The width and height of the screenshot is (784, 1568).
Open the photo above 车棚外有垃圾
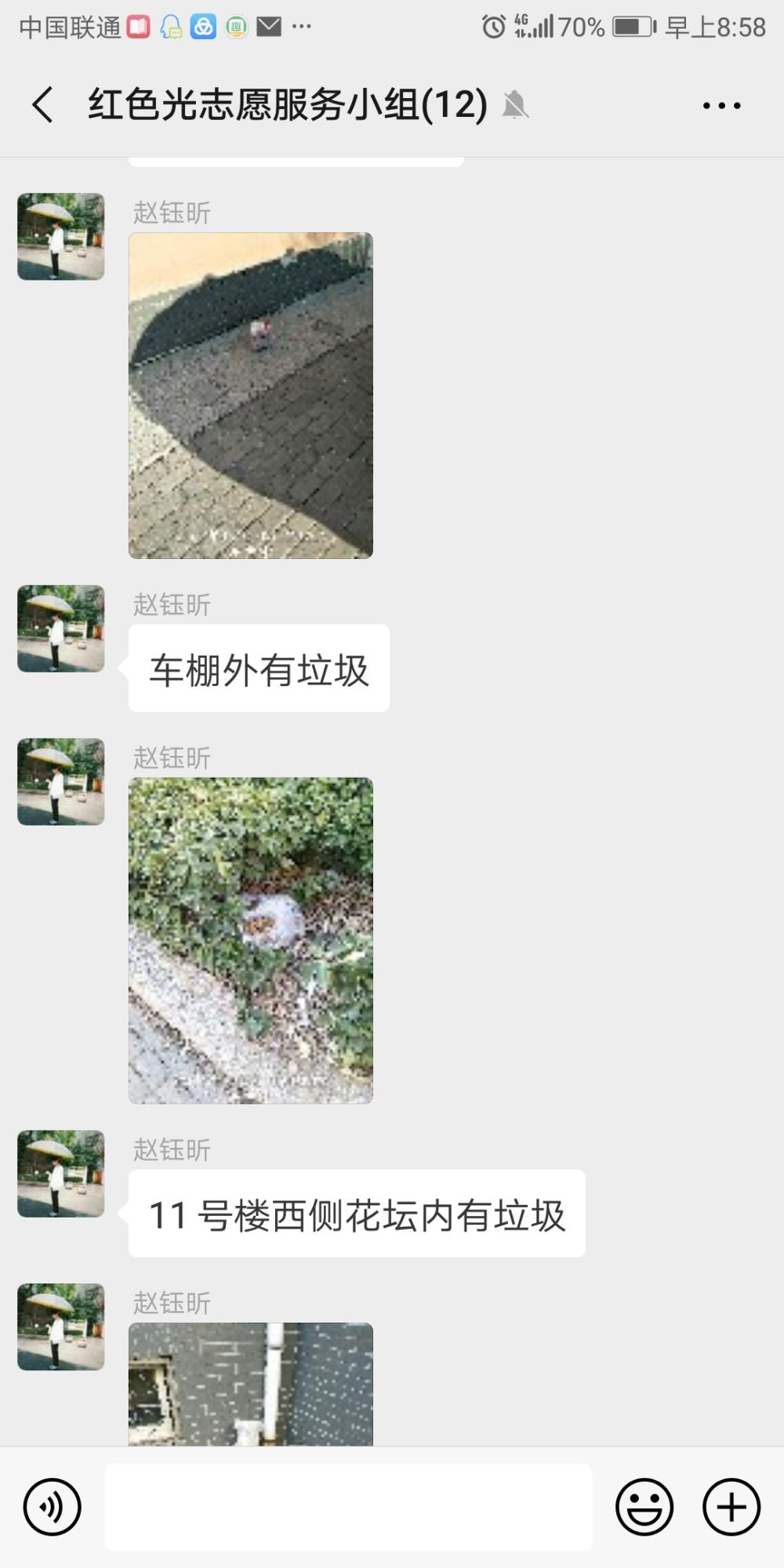coord(251,395)
